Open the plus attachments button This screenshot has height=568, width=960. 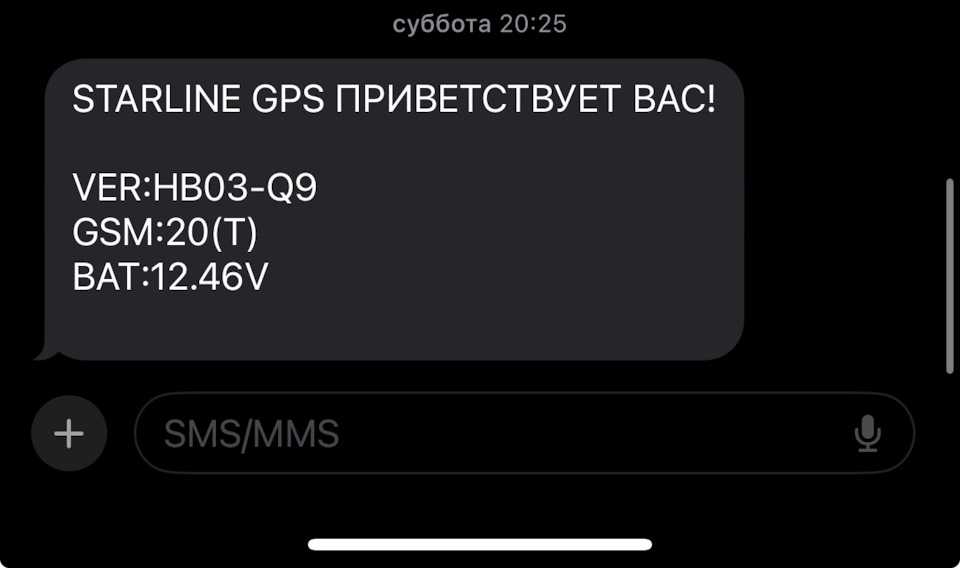pyautogui.click(x=69, y=433)
